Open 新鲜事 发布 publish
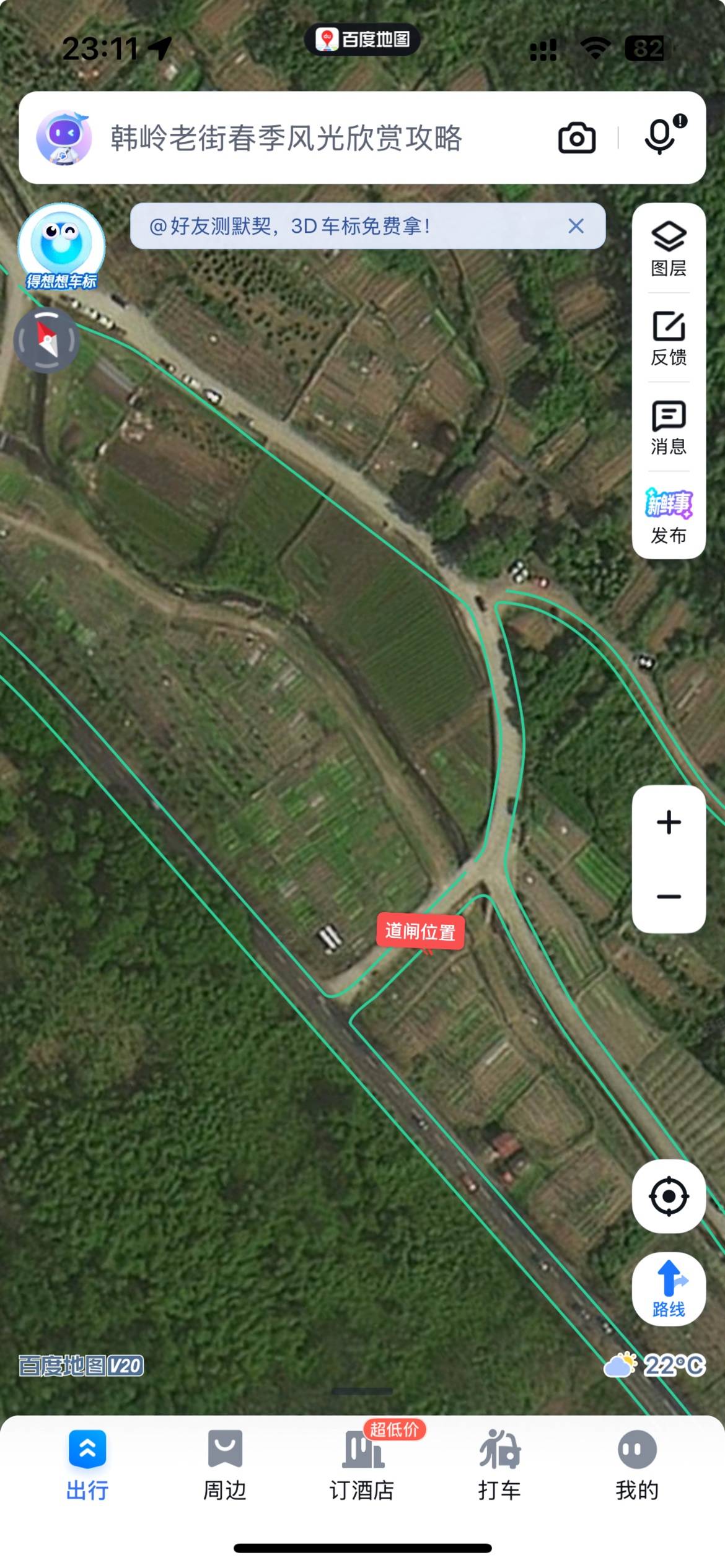725x1568 pixels. pyautogui.click(x=669, y=516)
